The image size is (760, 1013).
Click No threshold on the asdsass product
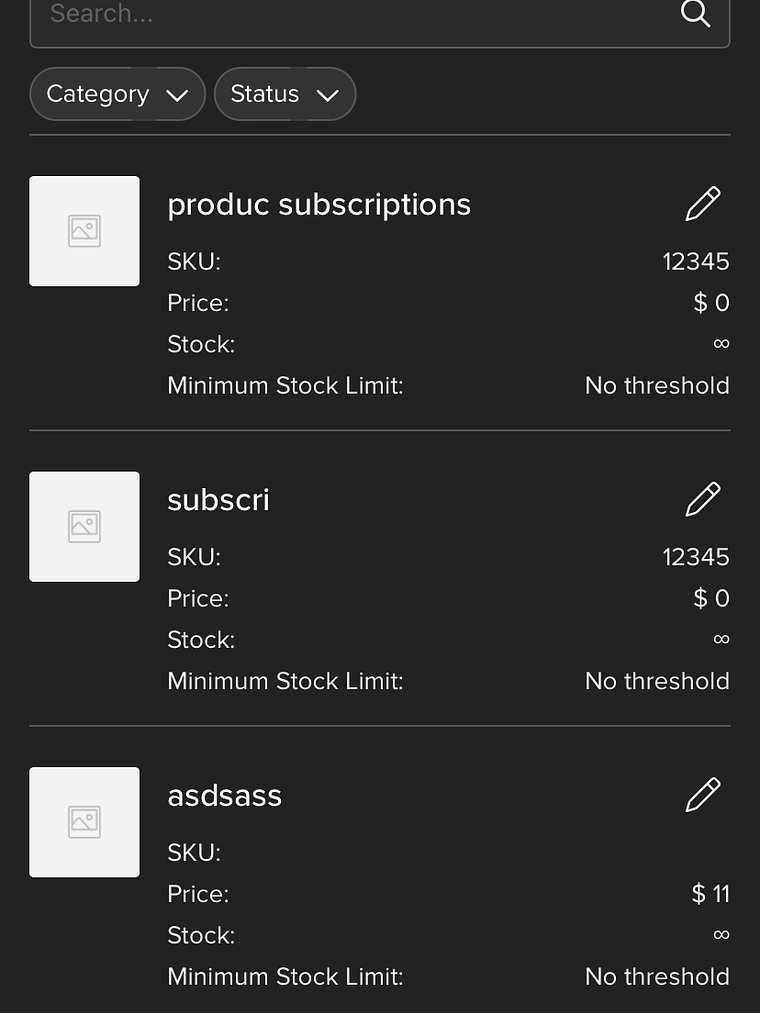click(657, 976)
